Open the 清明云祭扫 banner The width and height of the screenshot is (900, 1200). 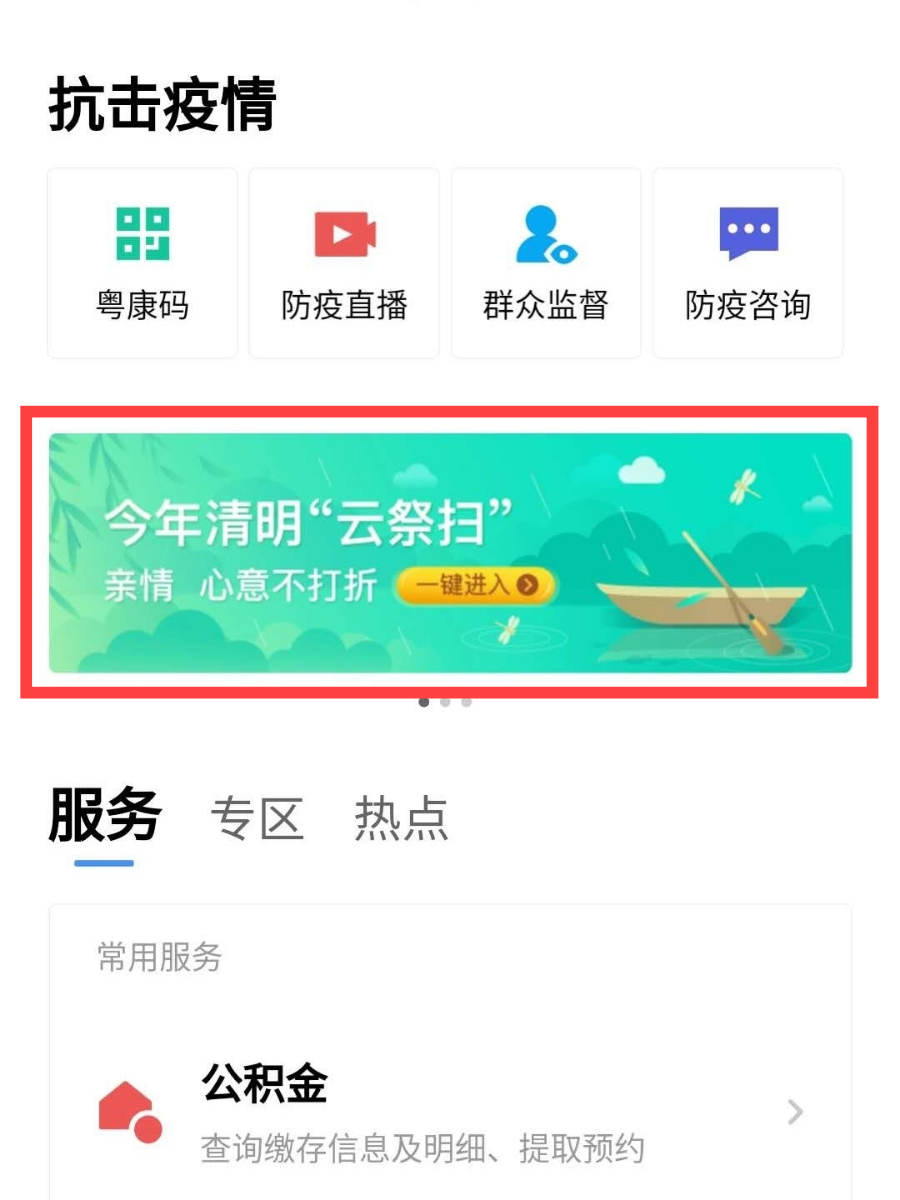coord(450,552)
